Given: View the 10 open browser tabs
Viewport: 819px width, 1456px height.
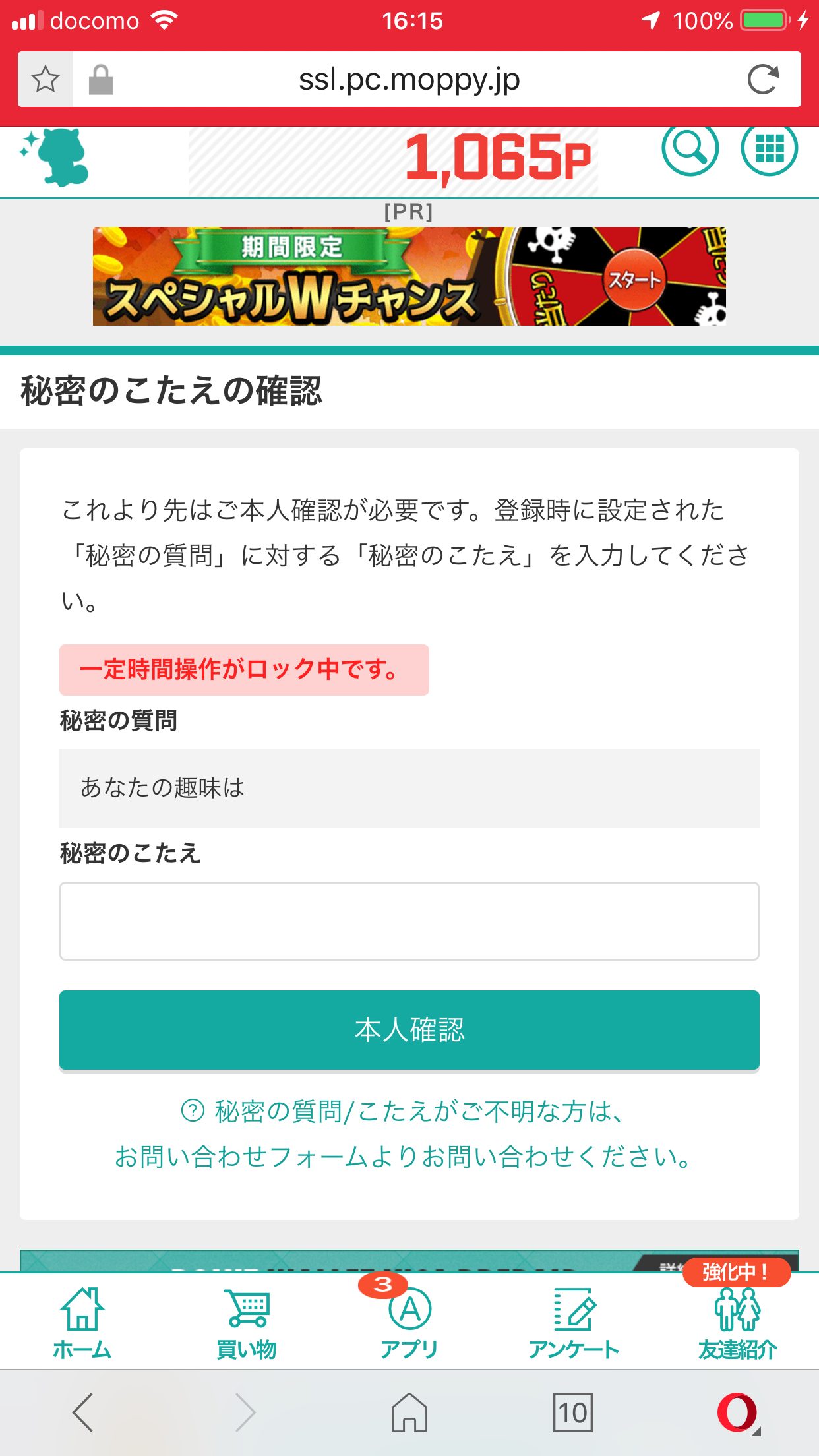Looking at the screenshot, I should coord(573,1412).
